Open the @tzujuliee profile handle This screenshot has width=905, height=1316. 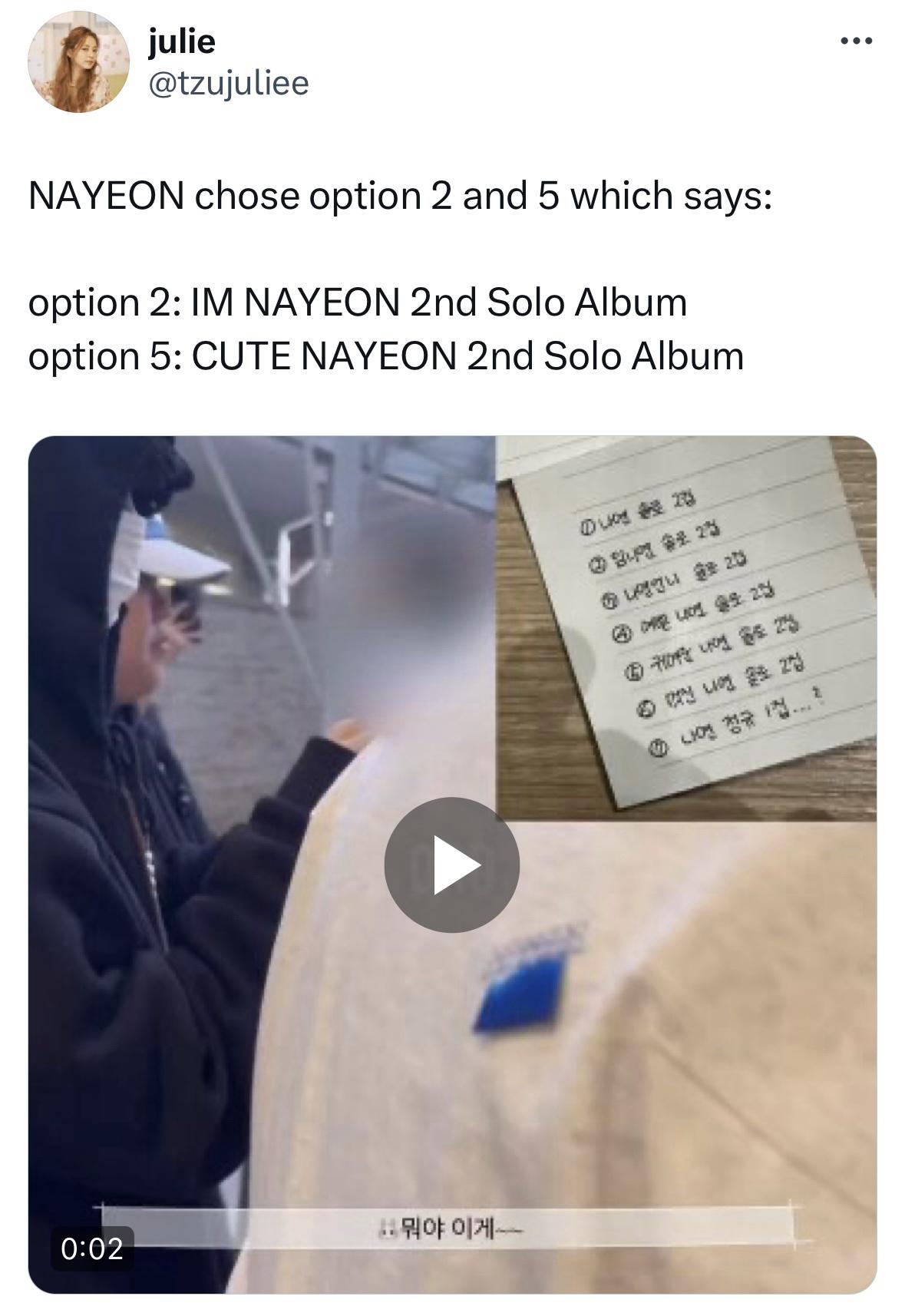coord(229,83)
